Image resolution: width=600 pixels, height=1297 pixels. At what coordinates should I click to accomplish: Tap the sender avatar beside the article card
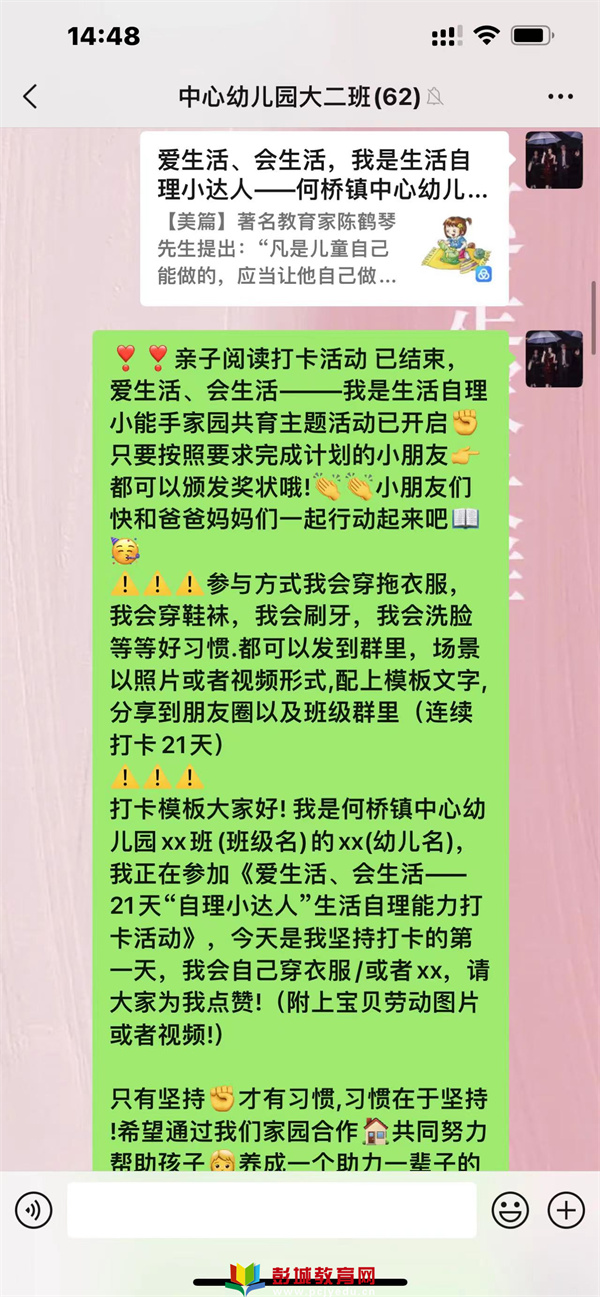pyautogui.click(x=554, y=160)
